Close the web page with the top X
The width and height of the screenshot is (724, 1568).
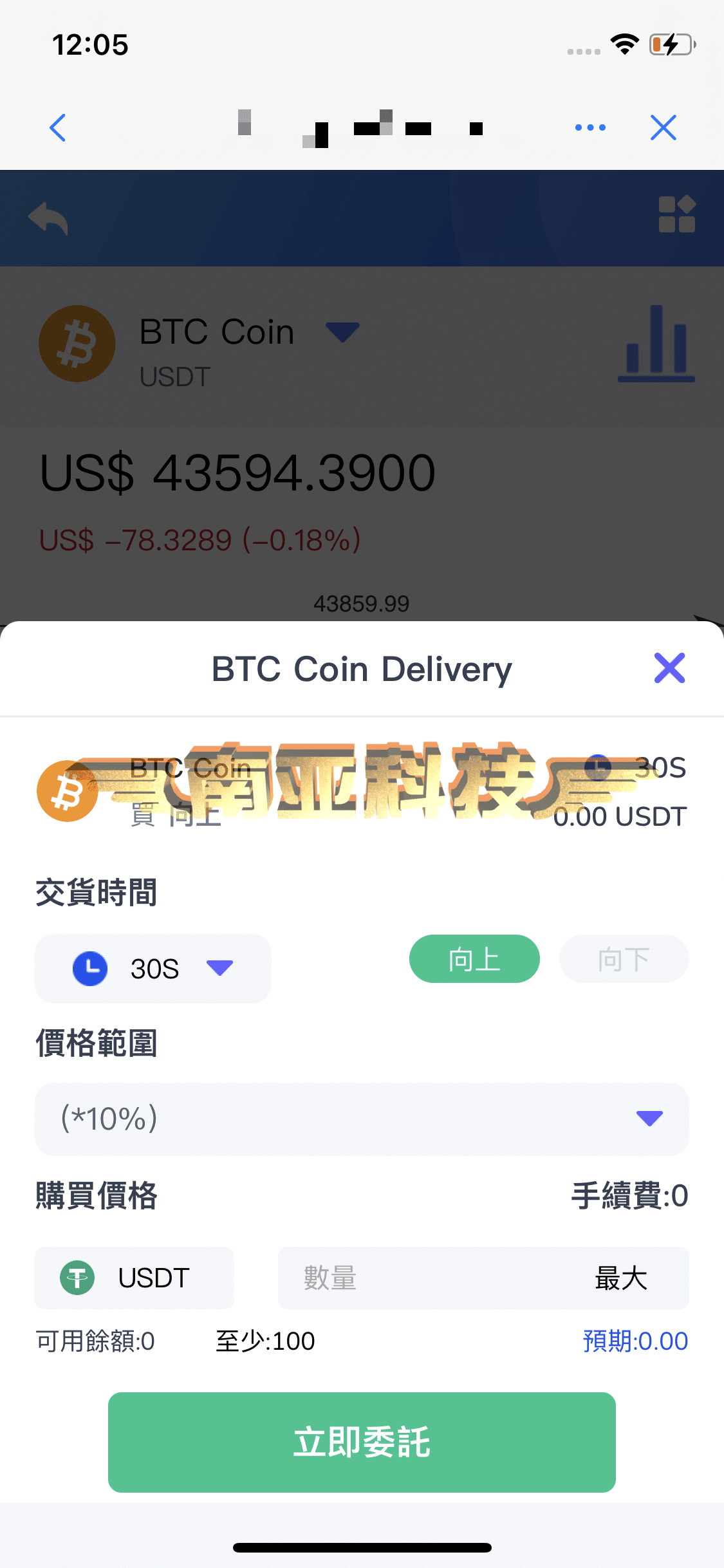[664, 127]
